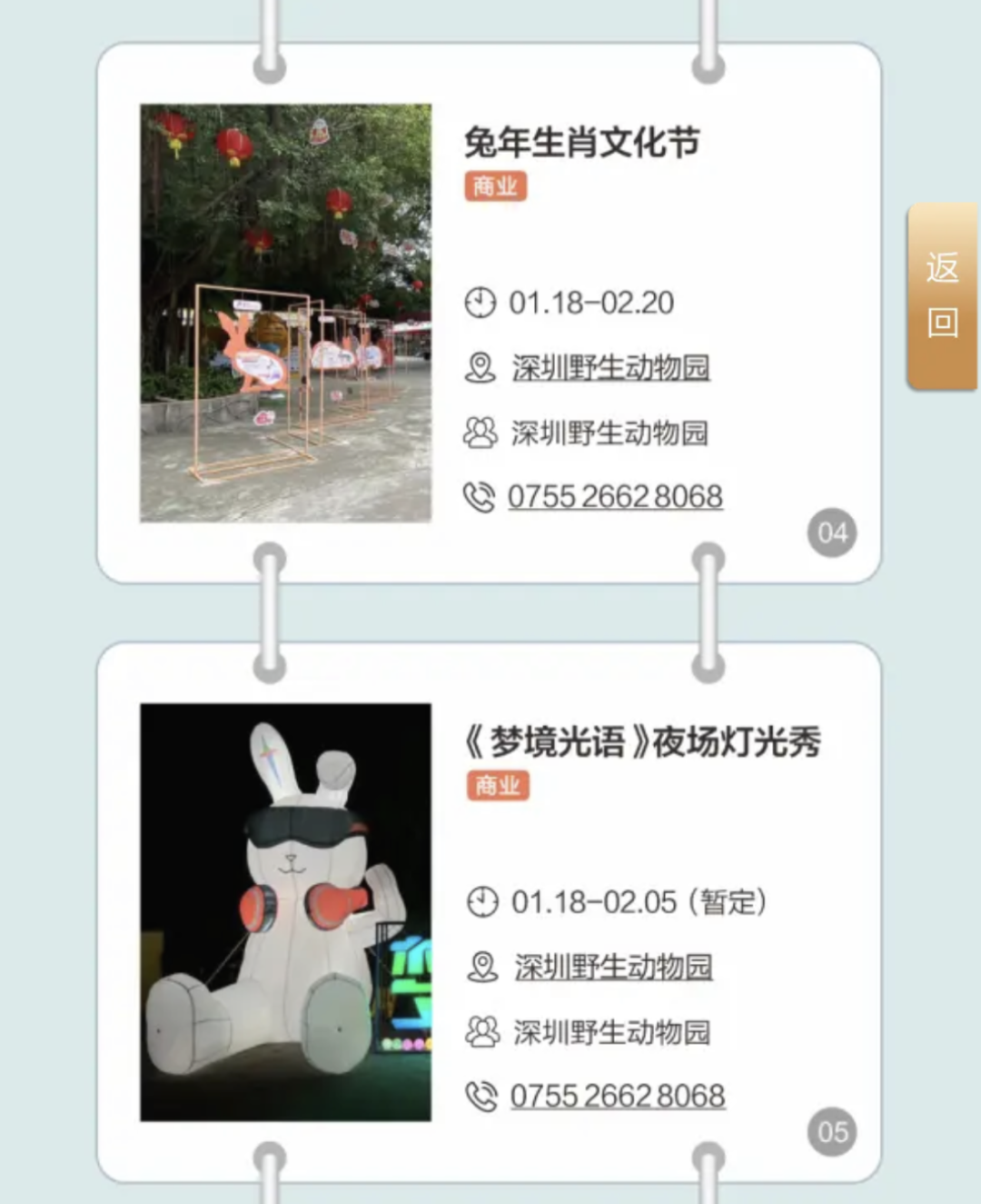Open 深圳野生动物园 location link under 梦境光语灯光秀
The width and height of the screenshot is (981, 1204).
[613, 967]
